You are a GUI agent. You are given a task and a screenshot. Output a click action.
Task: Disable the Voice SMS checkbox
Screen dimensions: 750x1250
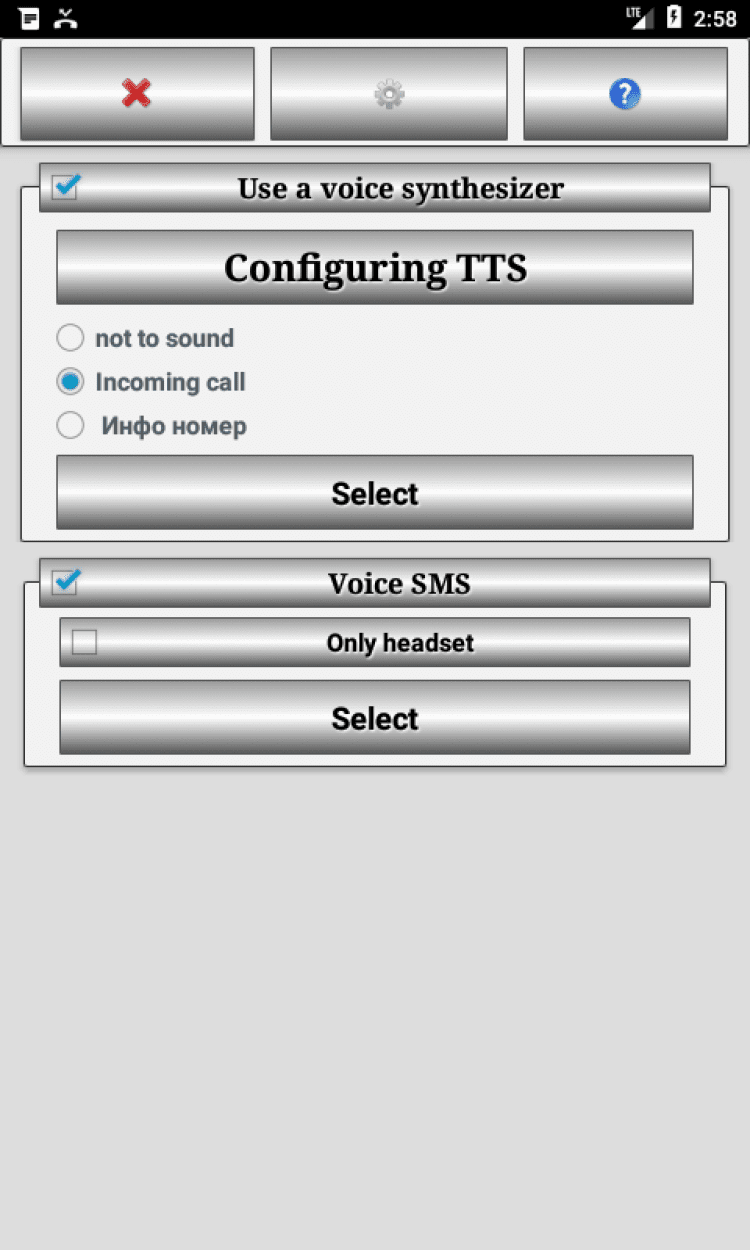pos(65,582)
